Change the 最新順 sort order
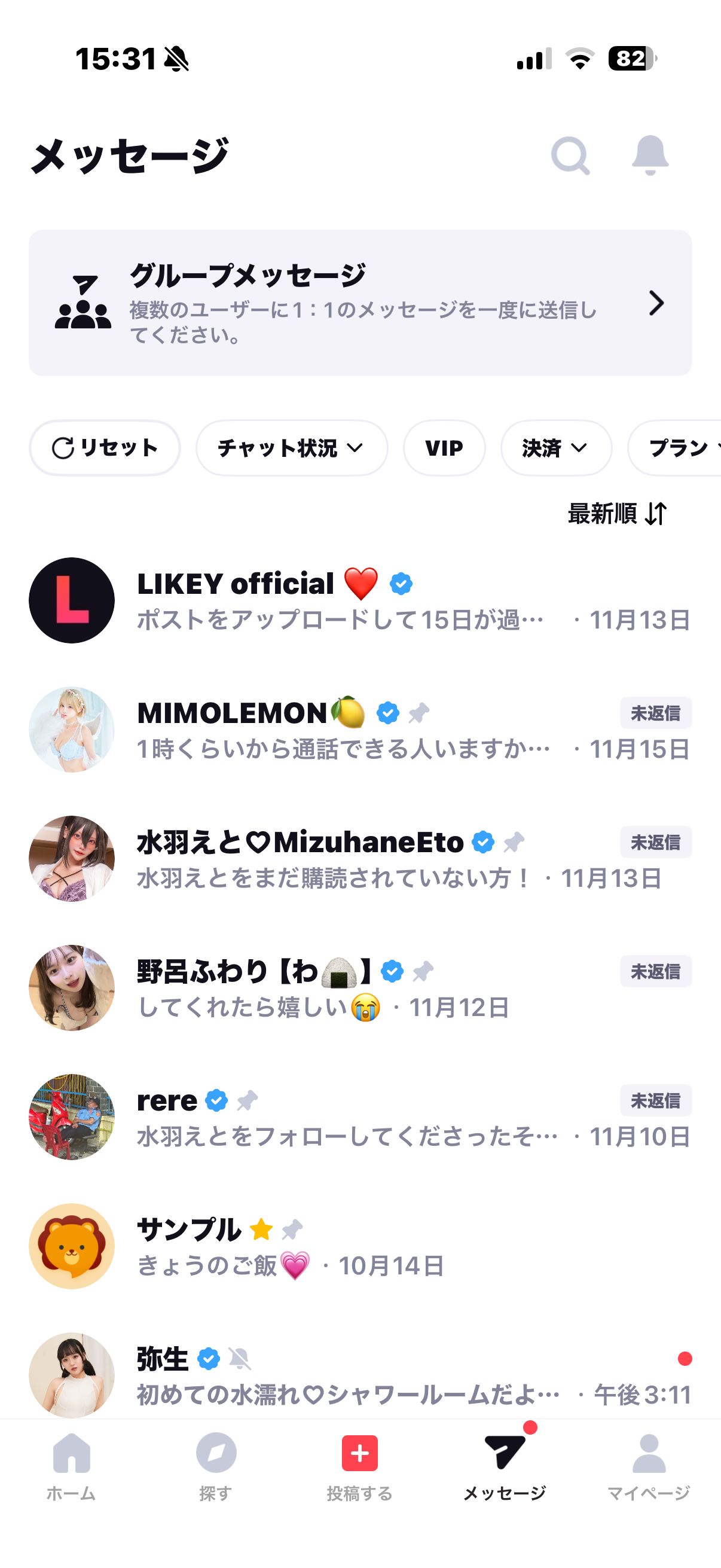The width and height of the screenshot is (721, 1568). tap(617, 514)
